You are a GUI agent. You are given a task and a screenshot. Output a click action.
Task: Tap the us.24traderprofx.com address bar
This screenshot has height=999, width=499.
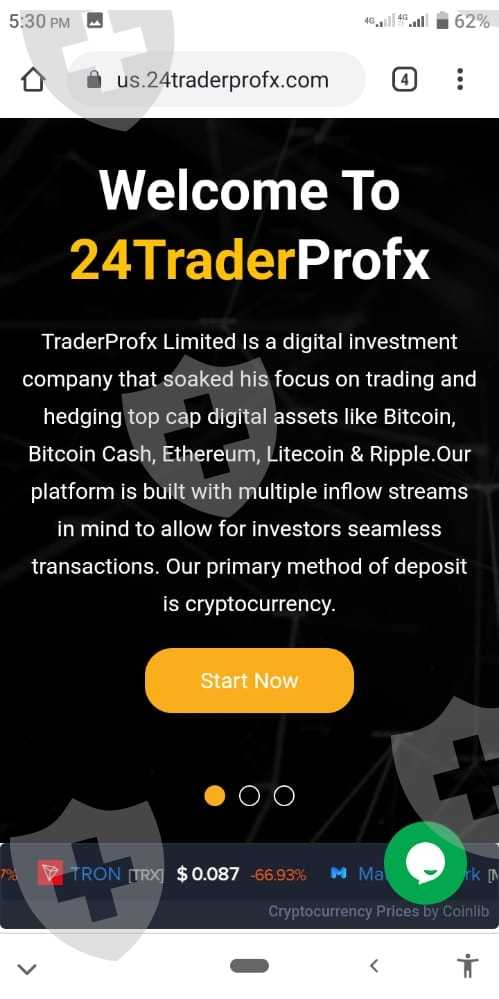pos(217,80)
